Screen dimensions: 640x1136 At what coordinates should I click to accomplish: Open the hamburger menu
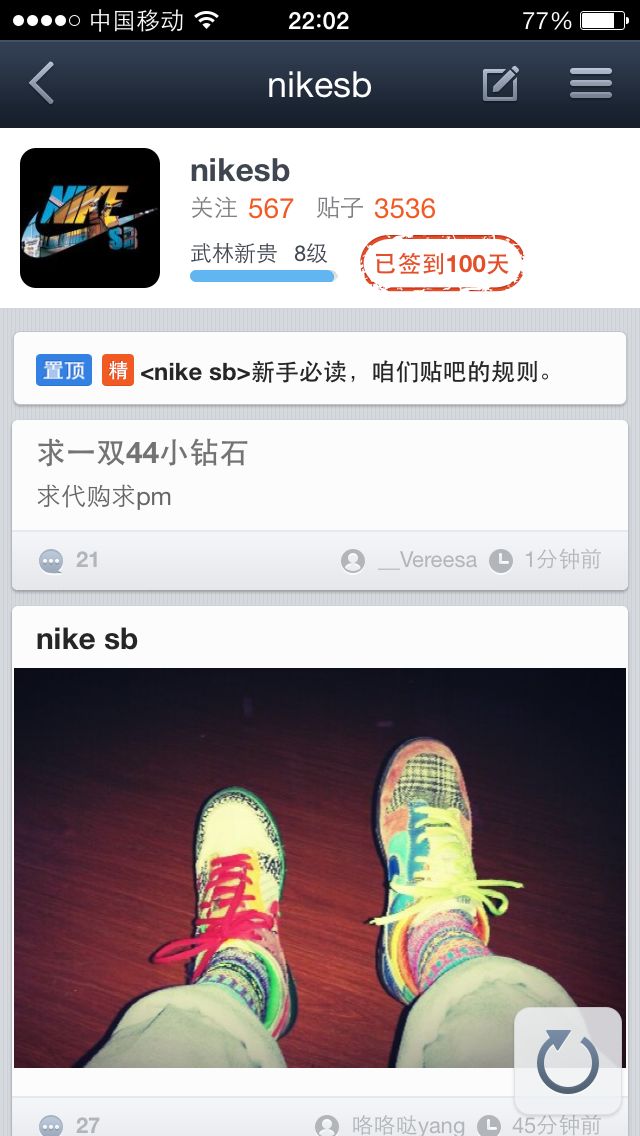pyautogui.click(x=590, y=84)
